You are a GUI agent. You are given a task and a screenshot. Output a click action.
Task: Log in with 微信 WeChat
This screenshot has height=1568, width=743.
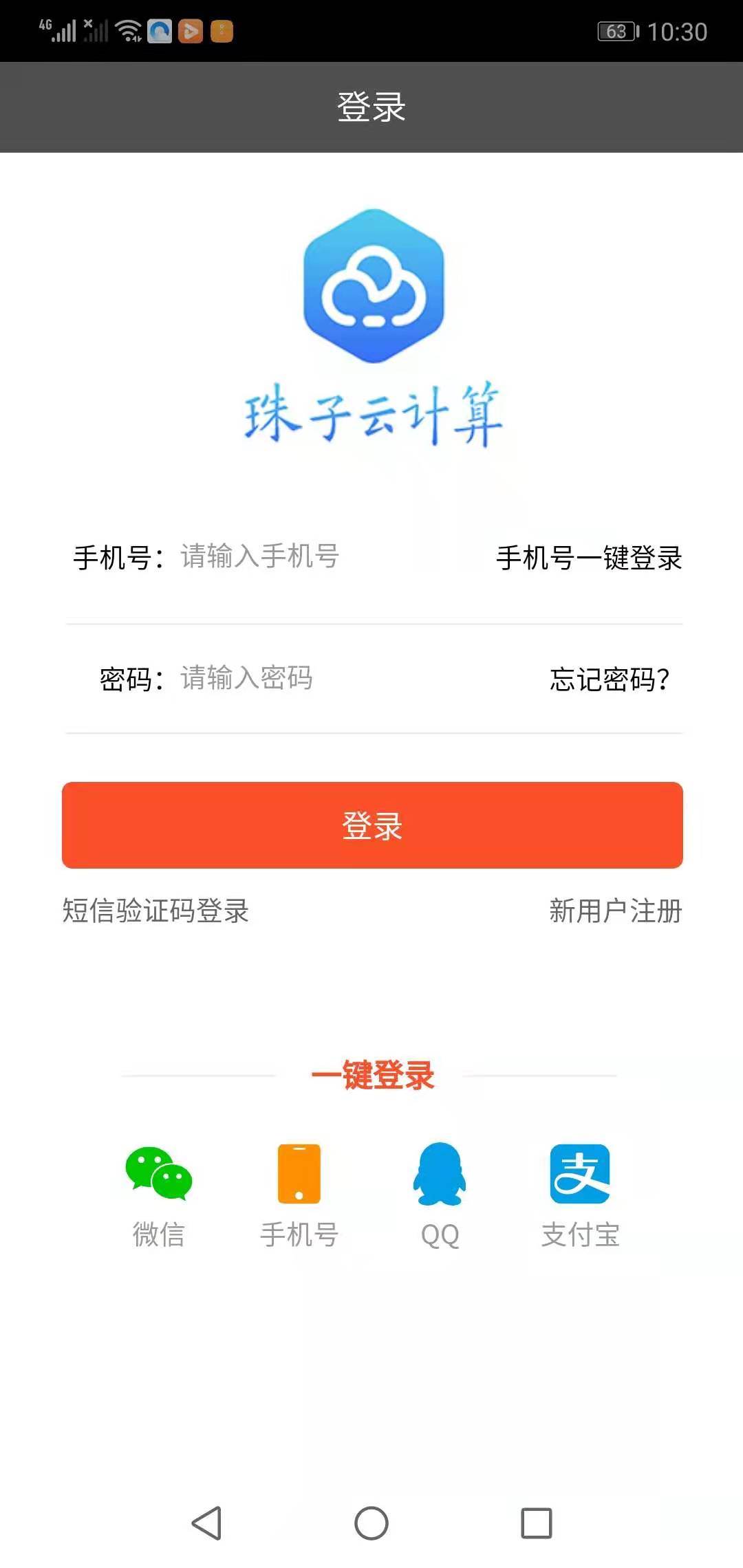coord(159,1195)
